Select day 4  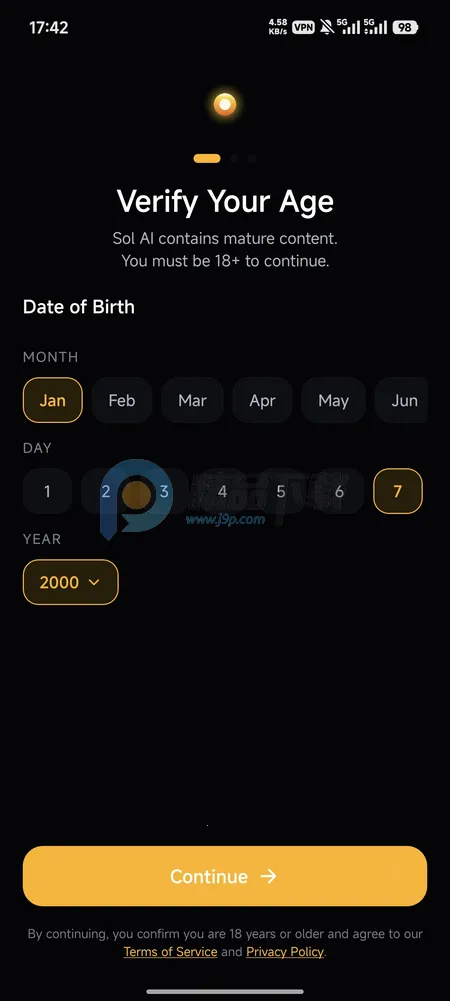coord(222,492)
